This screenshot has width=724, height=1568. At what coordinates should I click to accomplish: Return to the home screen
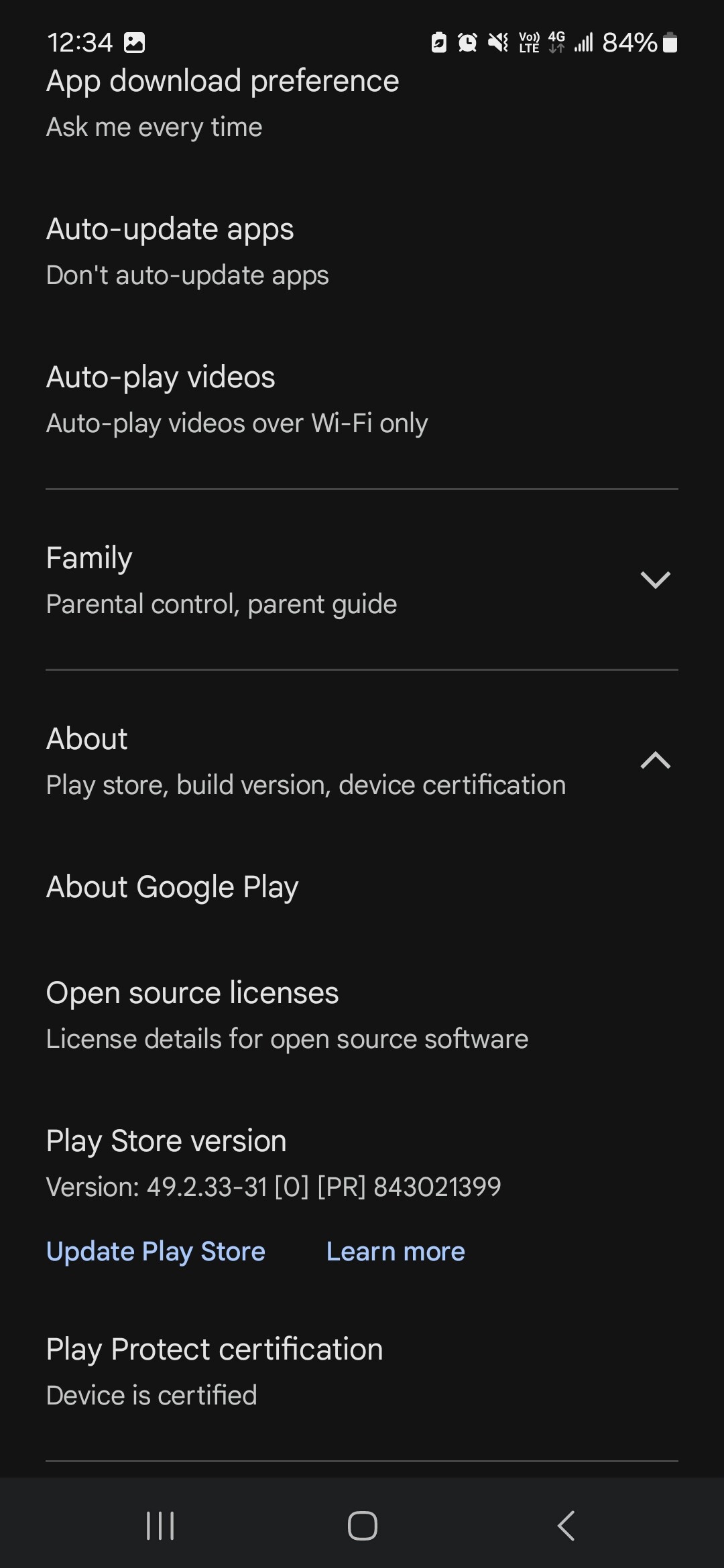[362, 1526]
